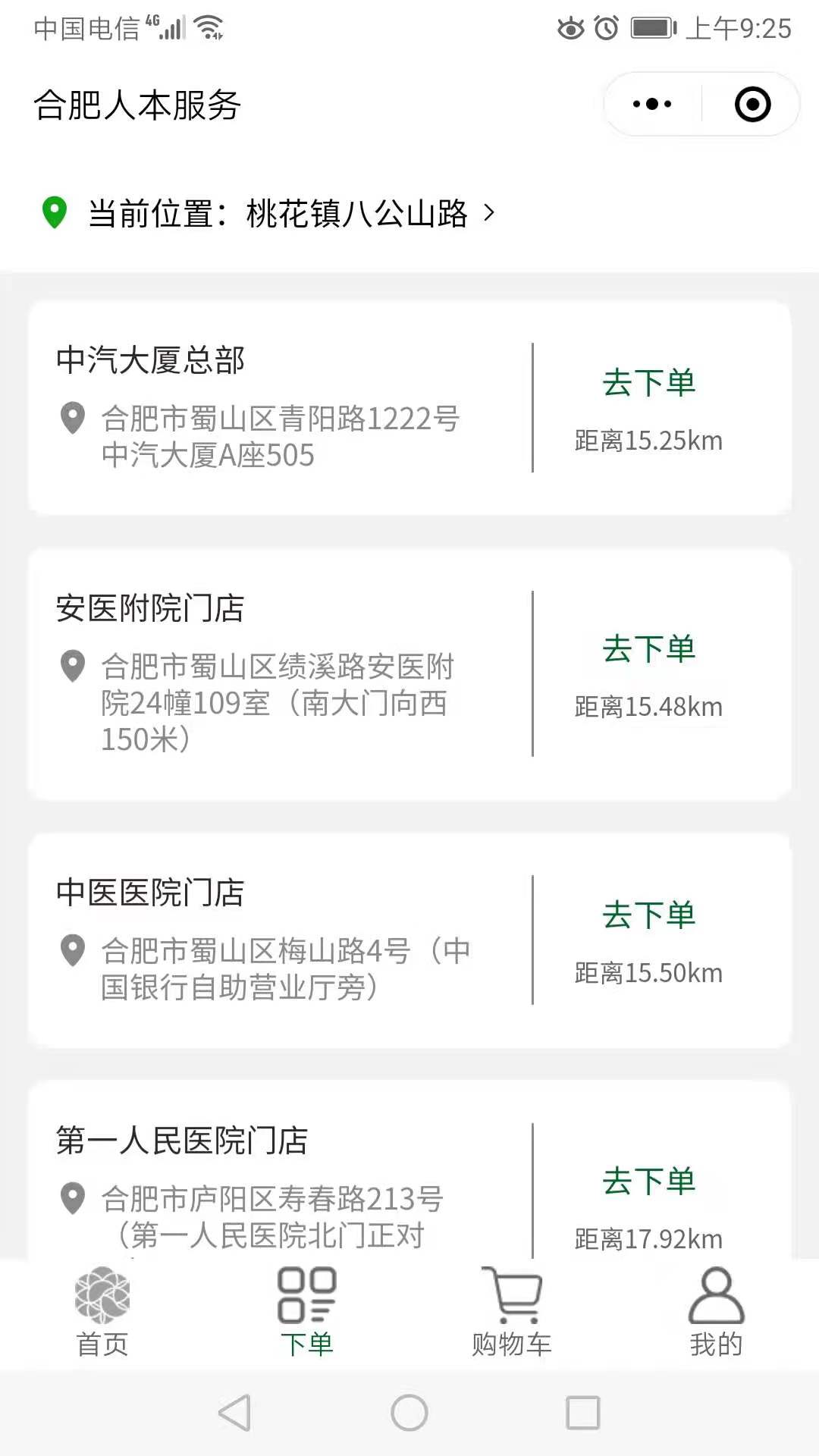The height and width of the screenshot is (1456, 819).
Task: Open the 安医附院门店 store card
Action: point(409,674)
